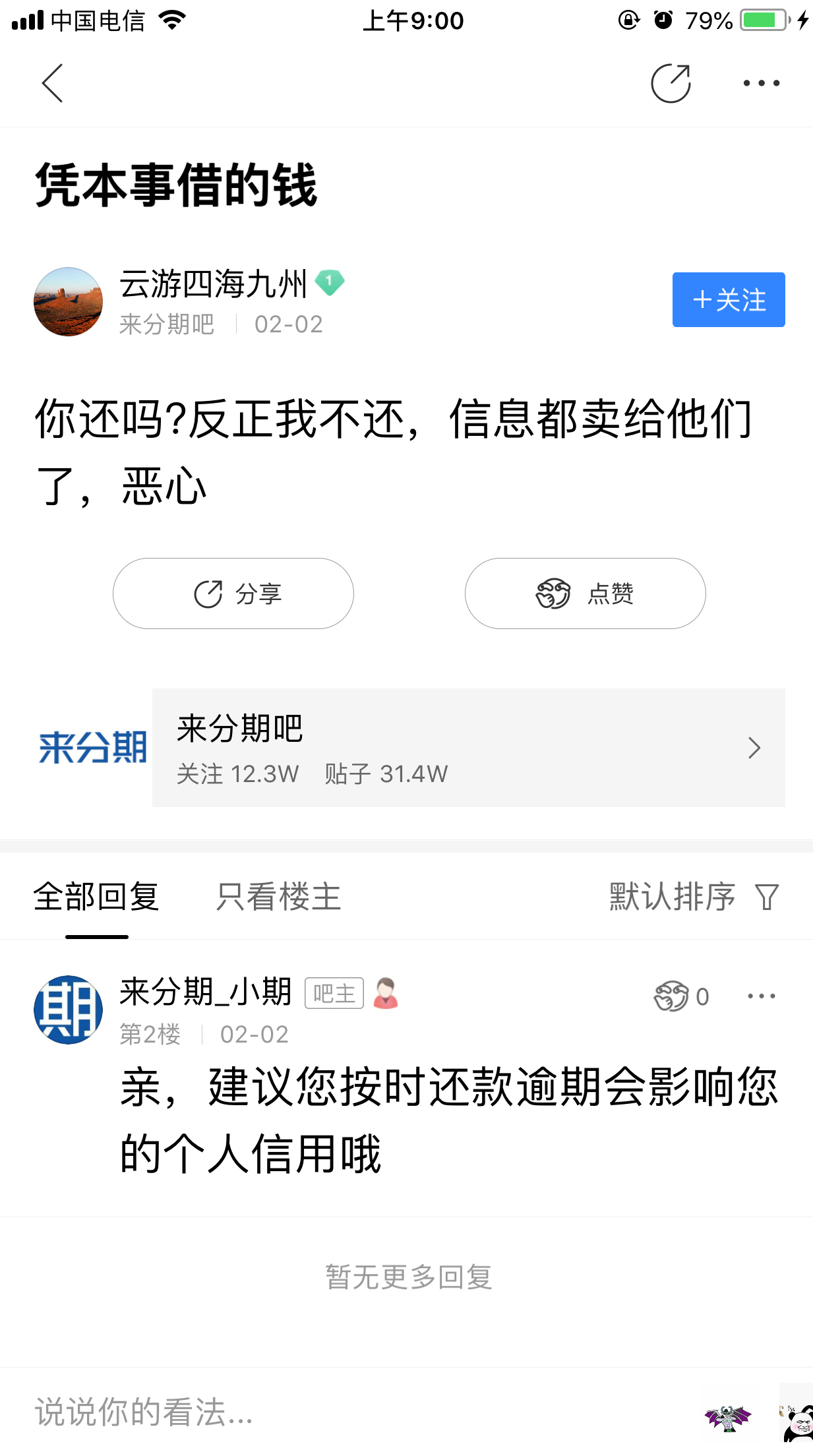Switch to the 全部回复 tab
Screen dimensions: 813x1456
click(x=96, y=897)
